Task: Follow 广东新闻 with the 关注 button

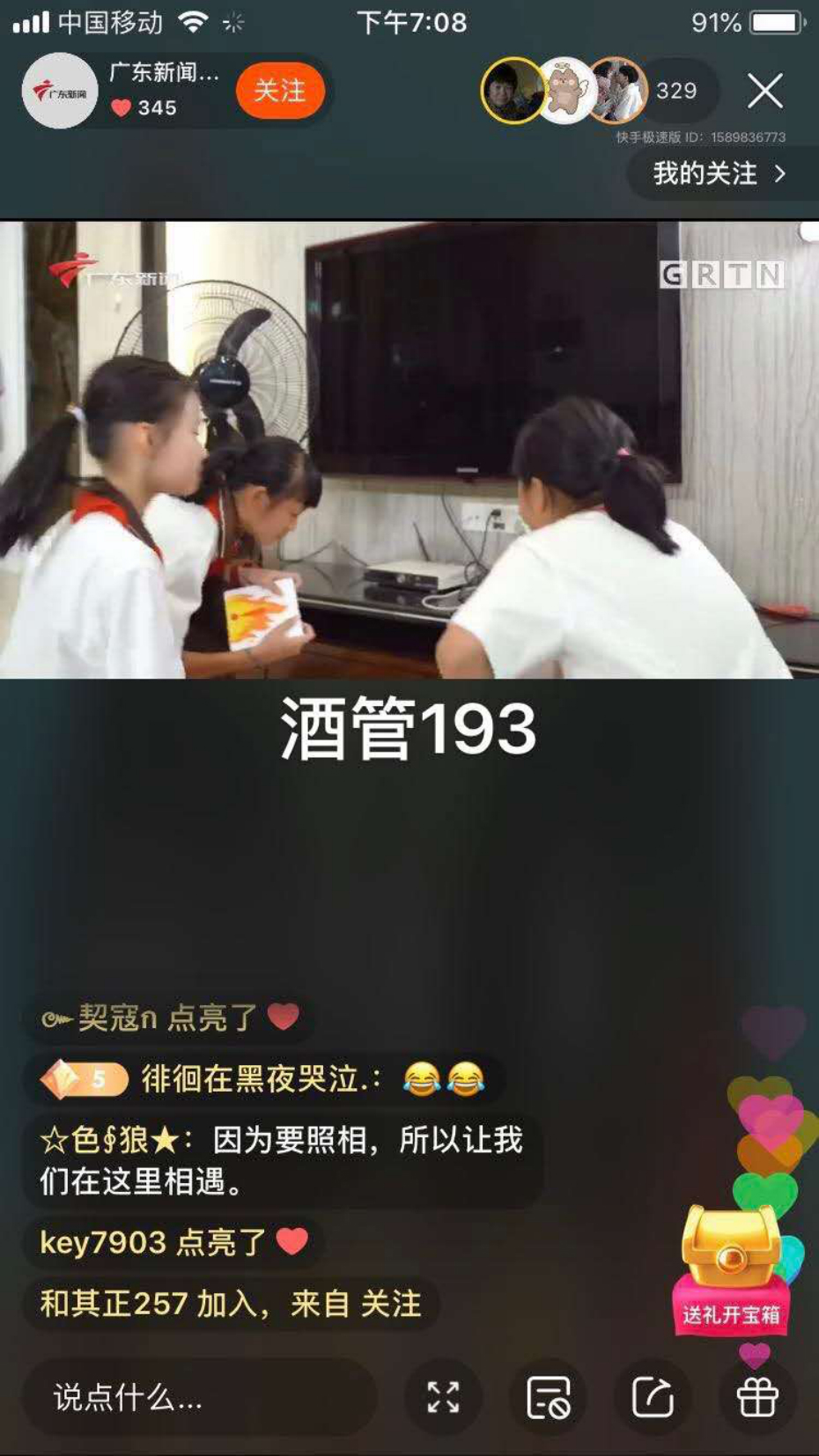Action: tap(280, 91)
